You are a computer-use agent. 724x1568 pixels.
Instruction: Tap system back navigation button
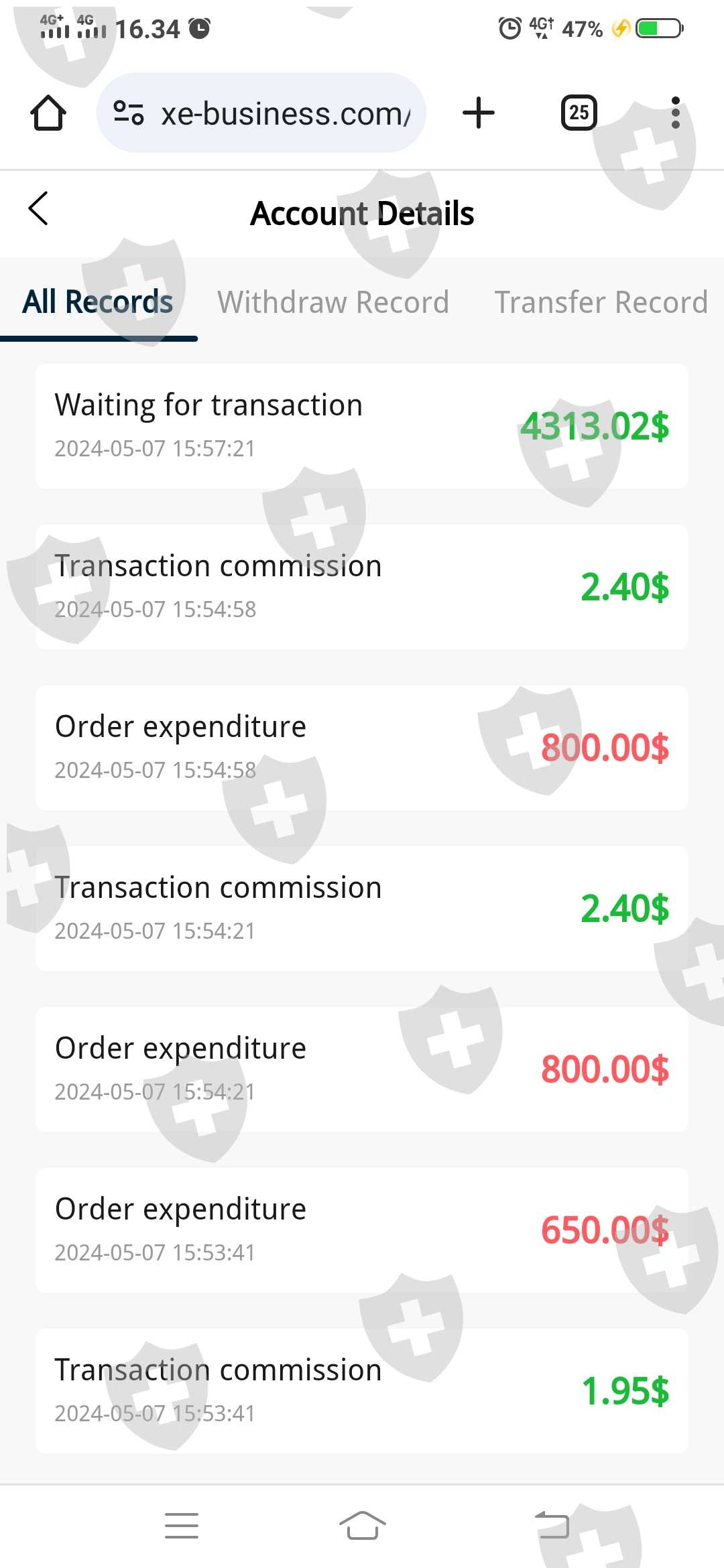coord(552,1525)
